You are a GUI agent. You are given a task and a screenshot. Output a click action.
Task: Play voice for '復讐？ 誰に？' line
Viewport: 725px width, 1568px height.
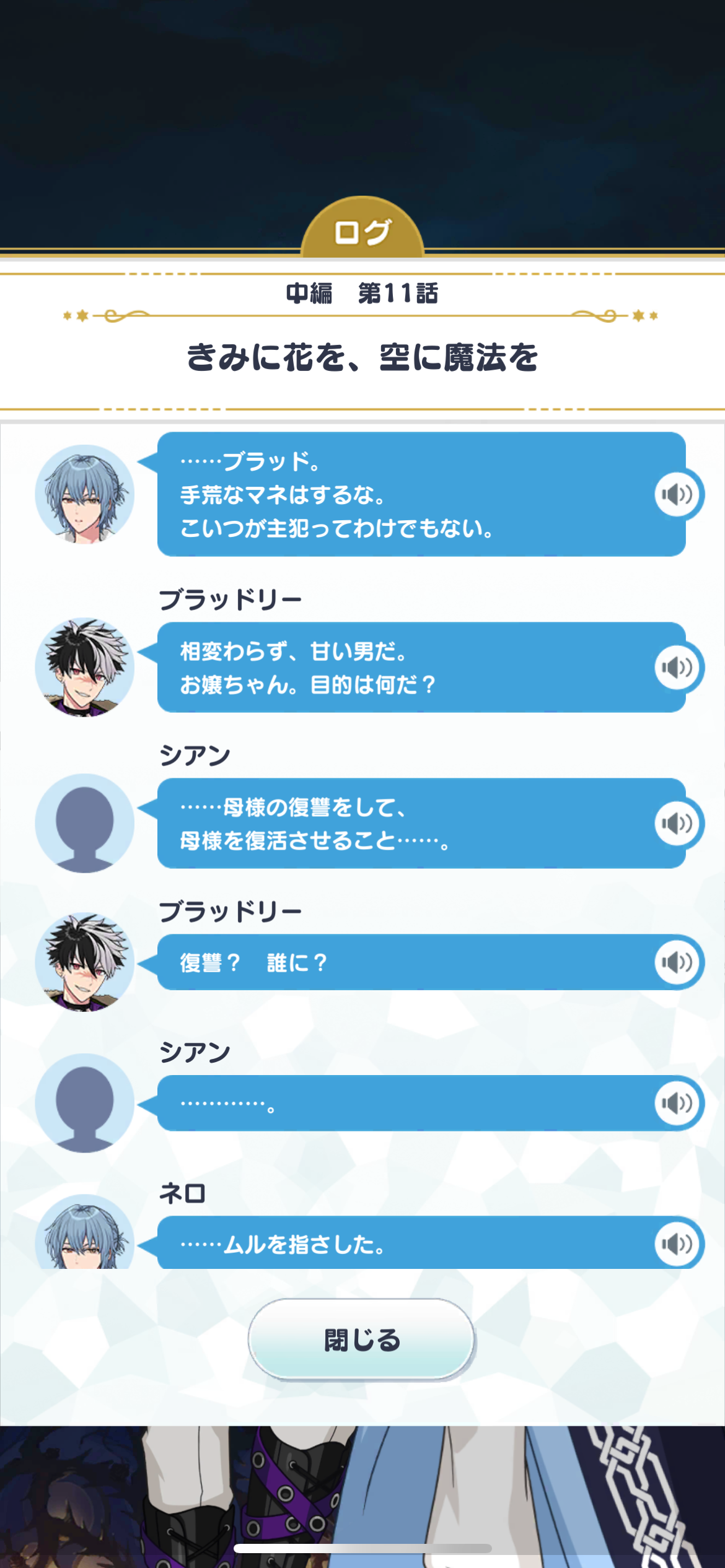point(677,962)
